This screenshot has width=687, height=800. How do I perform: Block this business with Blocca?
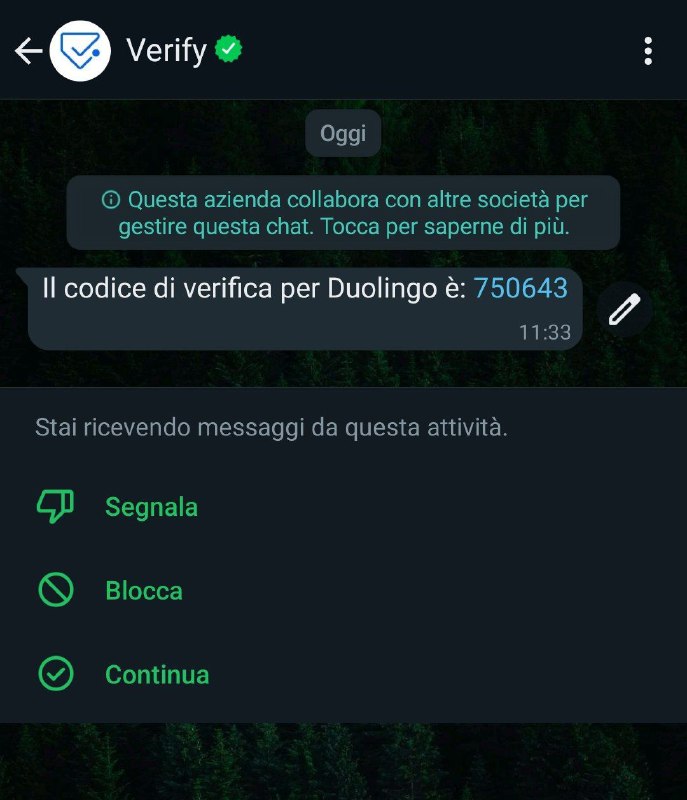point(143,591)
